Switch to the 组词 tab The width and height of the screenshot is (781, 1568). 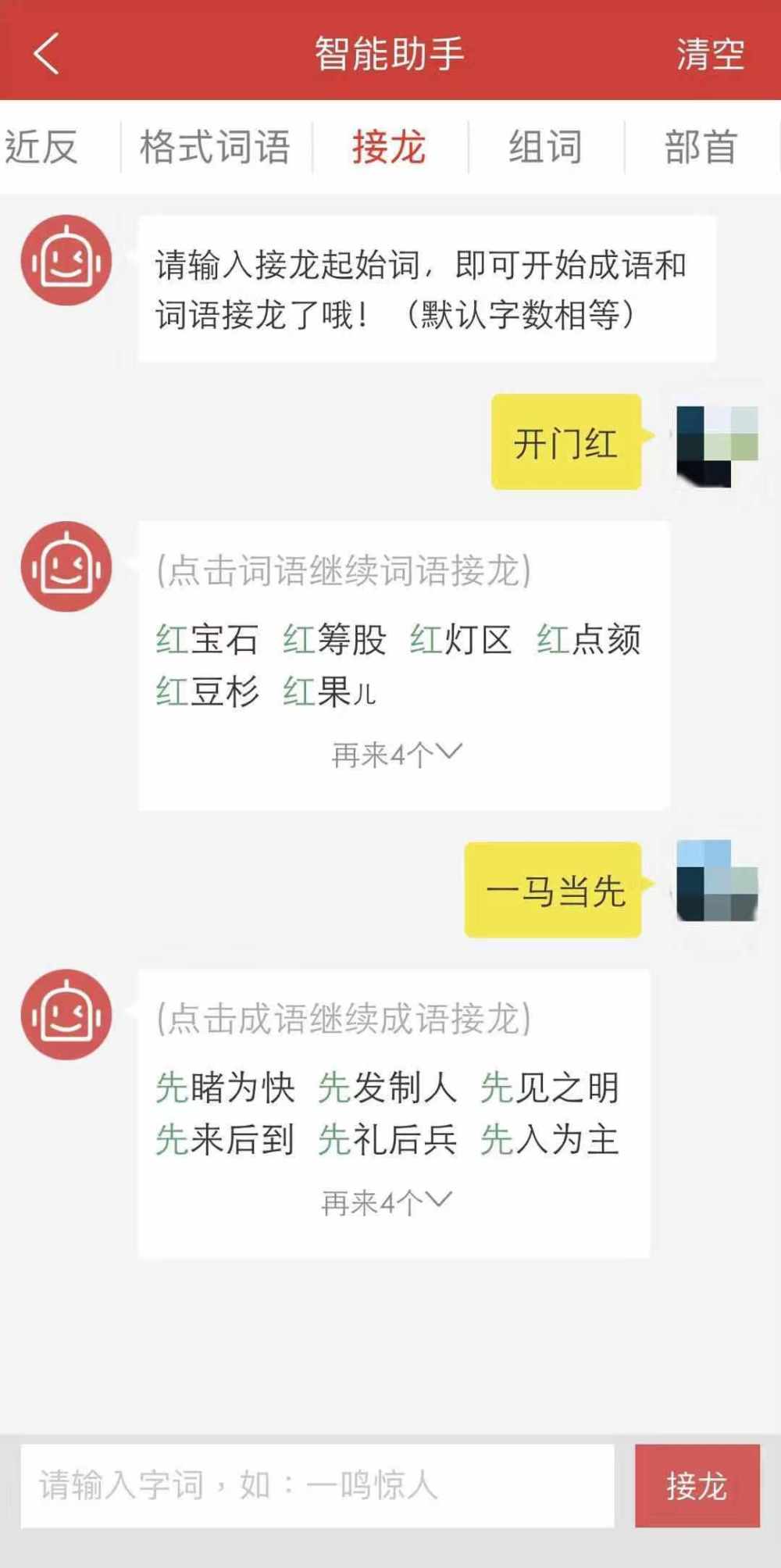click(x=545, y=147)
